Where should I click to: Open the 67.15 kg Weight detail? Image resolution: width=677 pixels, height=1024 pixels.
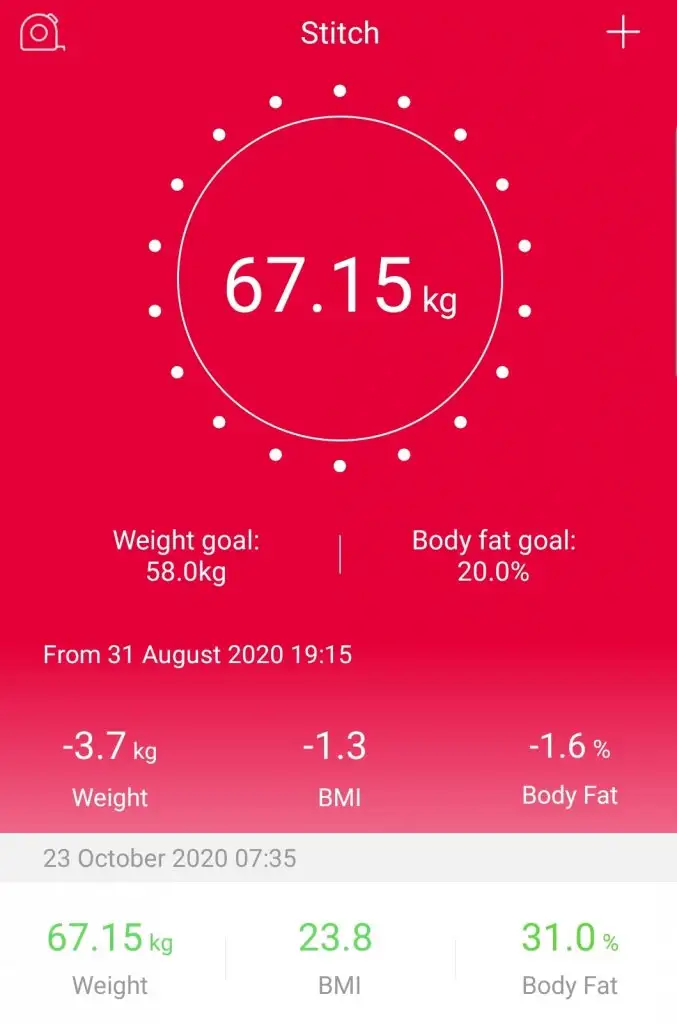110,957
